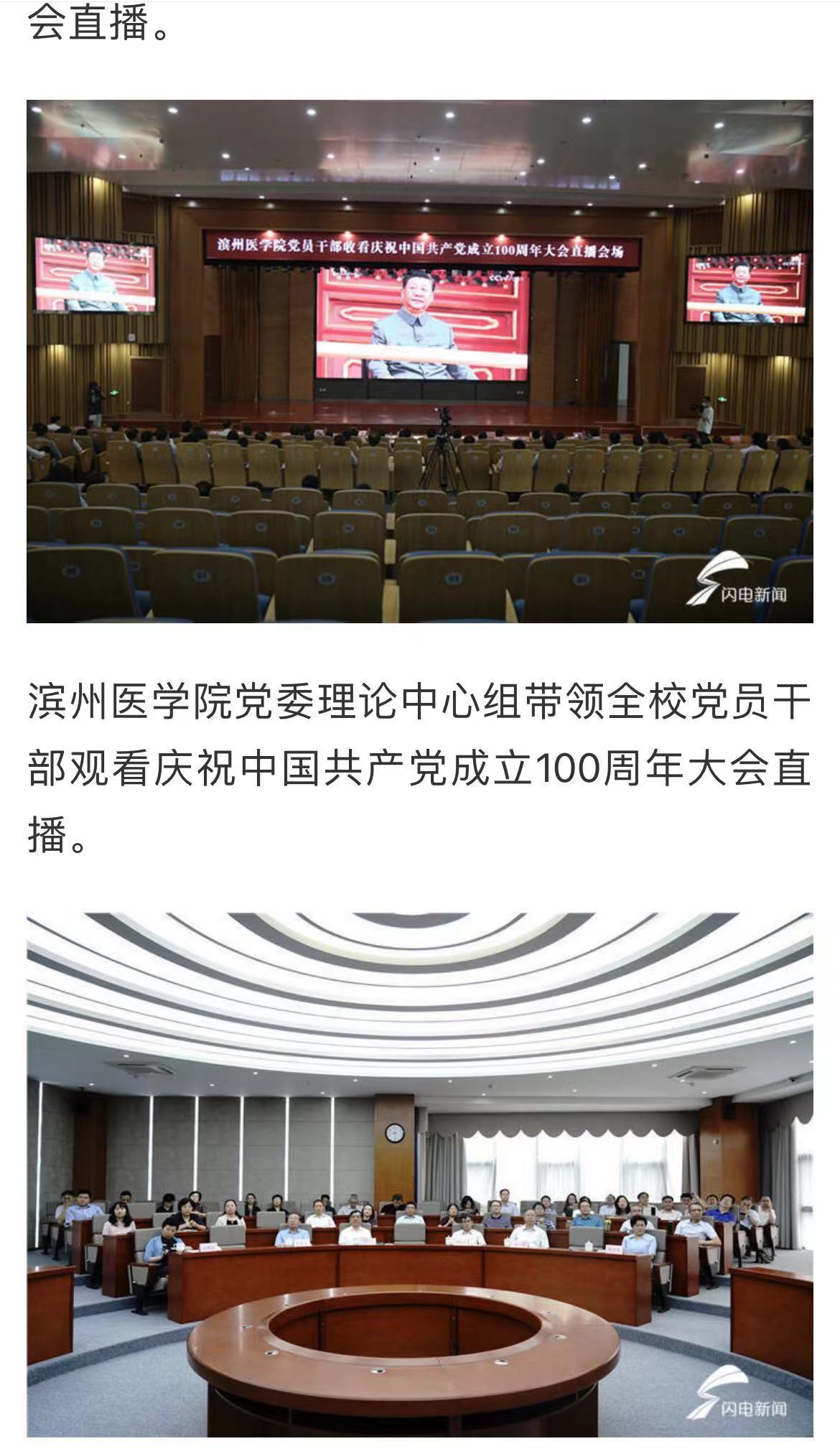Open the auditorium live broadcast photo

click(420, 361)
